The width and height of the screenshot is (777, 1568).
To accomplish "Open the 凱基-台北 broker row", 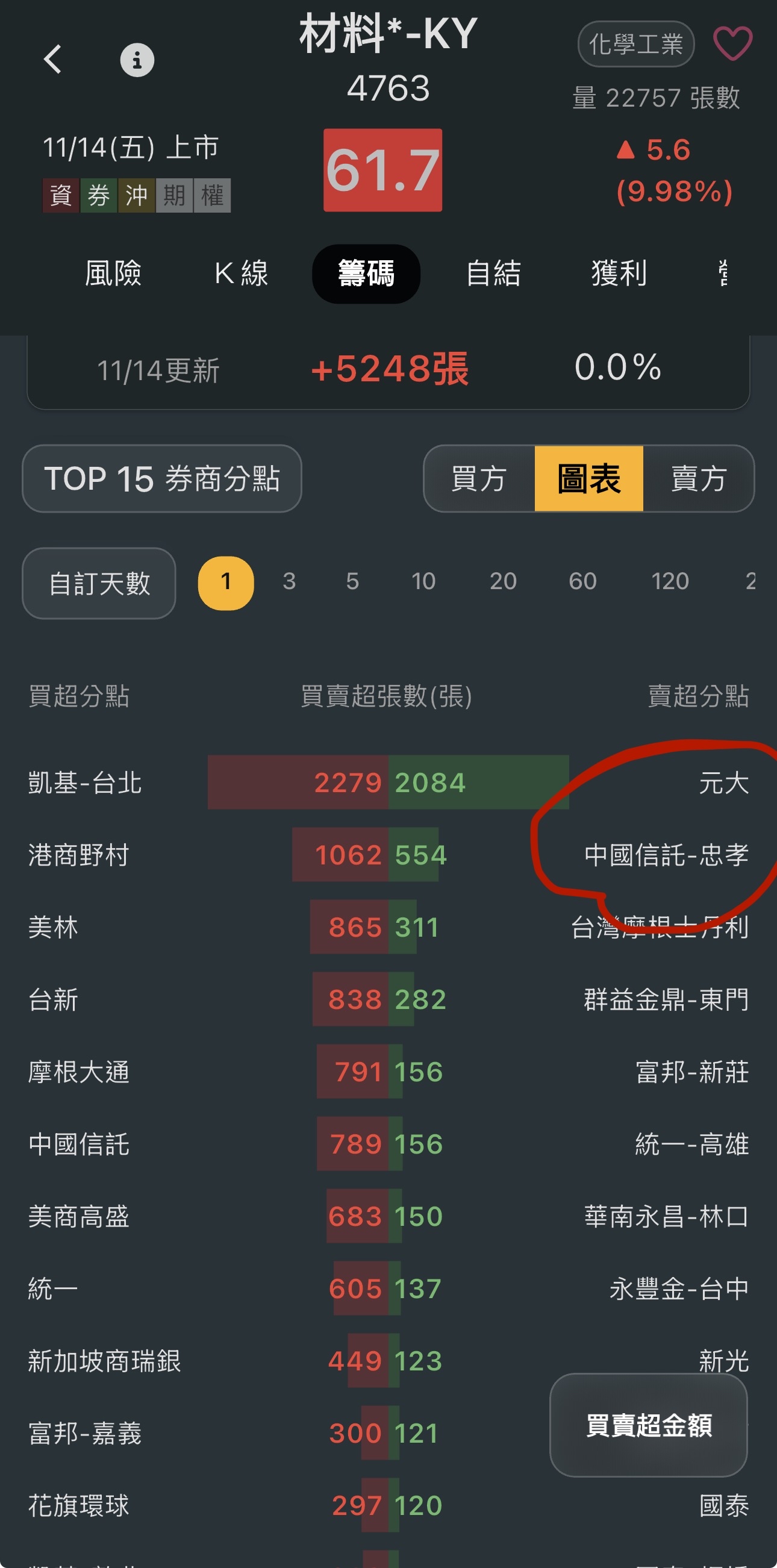I will coord(85,782).
